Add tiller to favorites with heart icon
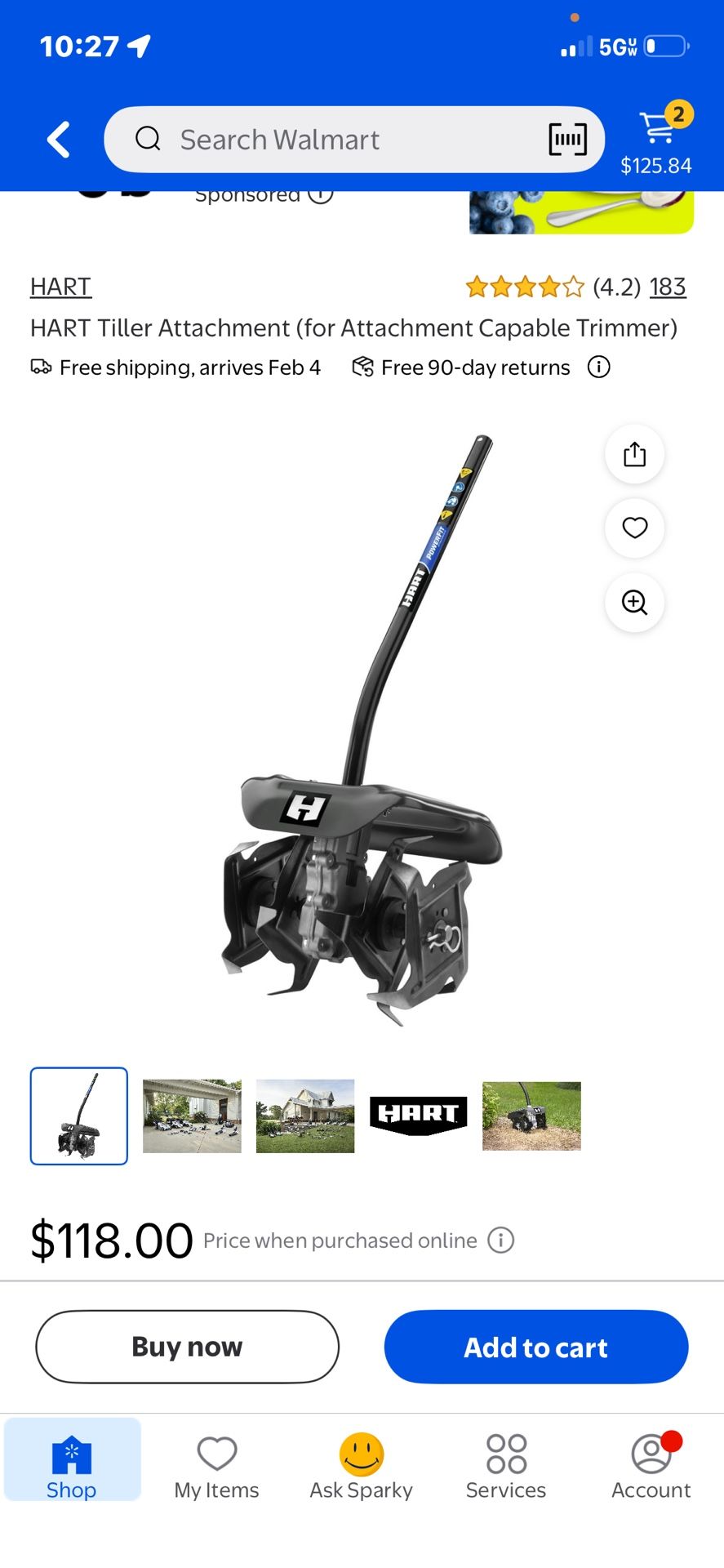The image size is (724, 1568). click(634, 528)
